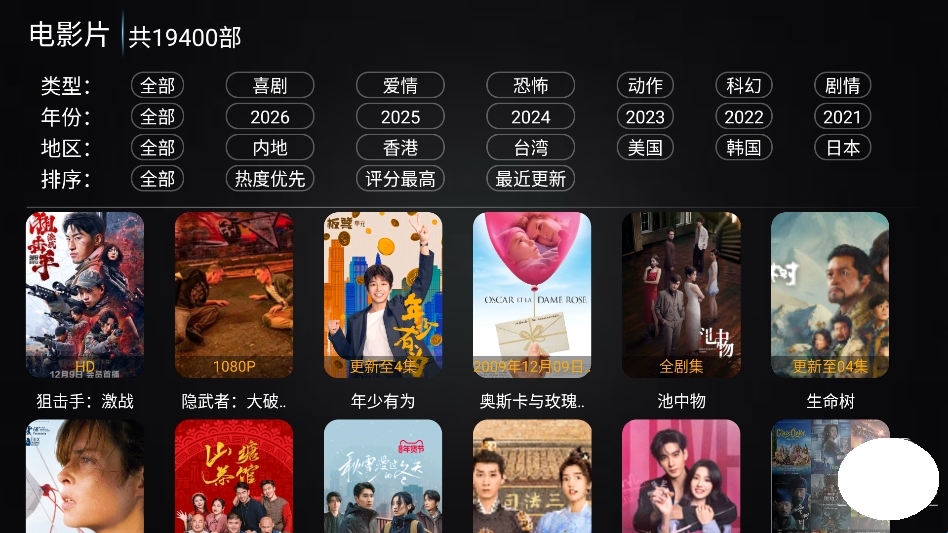
Task: Select year 2021 chip
Action: pos(842,117)
